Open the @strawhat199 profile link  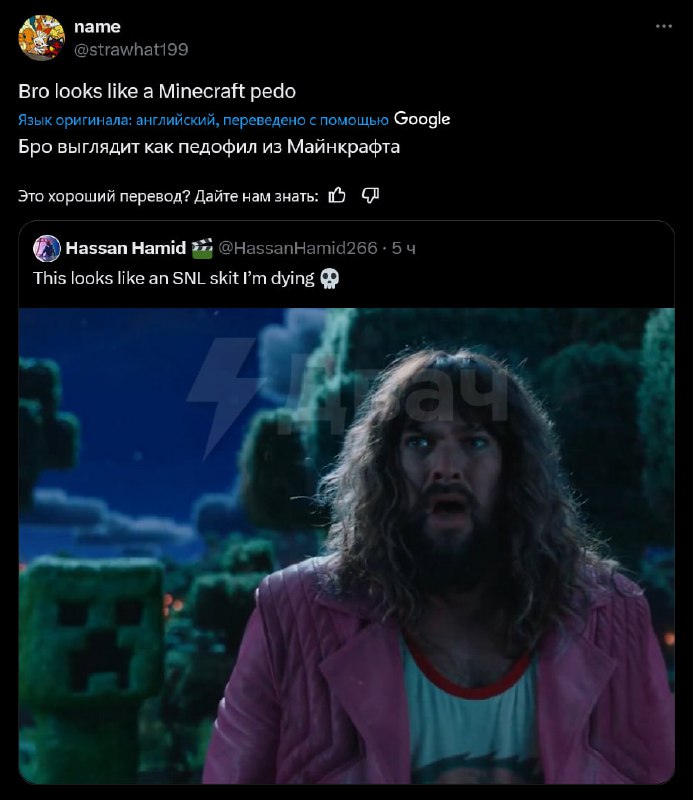tap(131, 49)
